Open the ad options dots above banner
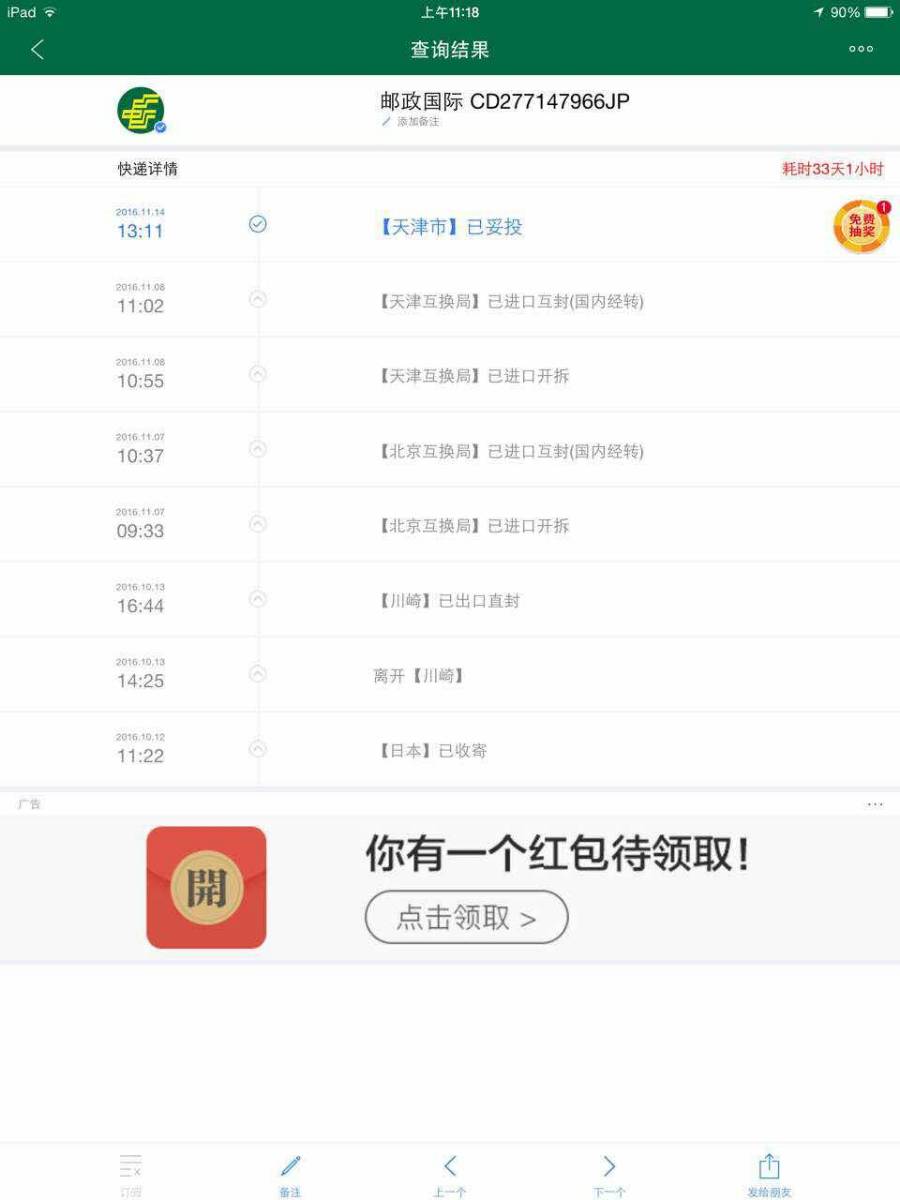The width and height of the screenshot is (900, 1200). point(875,804)
